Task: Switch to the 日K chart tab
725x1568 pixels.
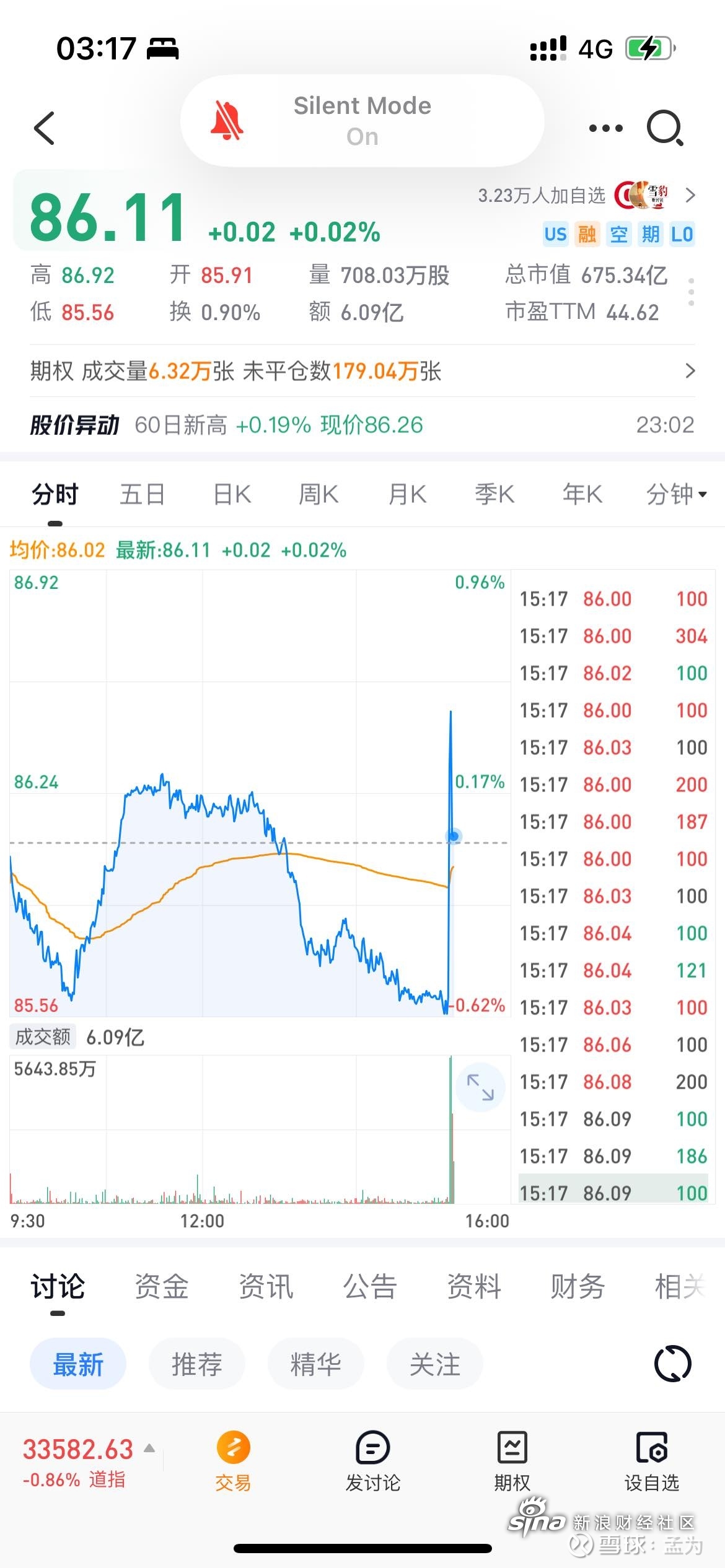Action: point(232,494)
